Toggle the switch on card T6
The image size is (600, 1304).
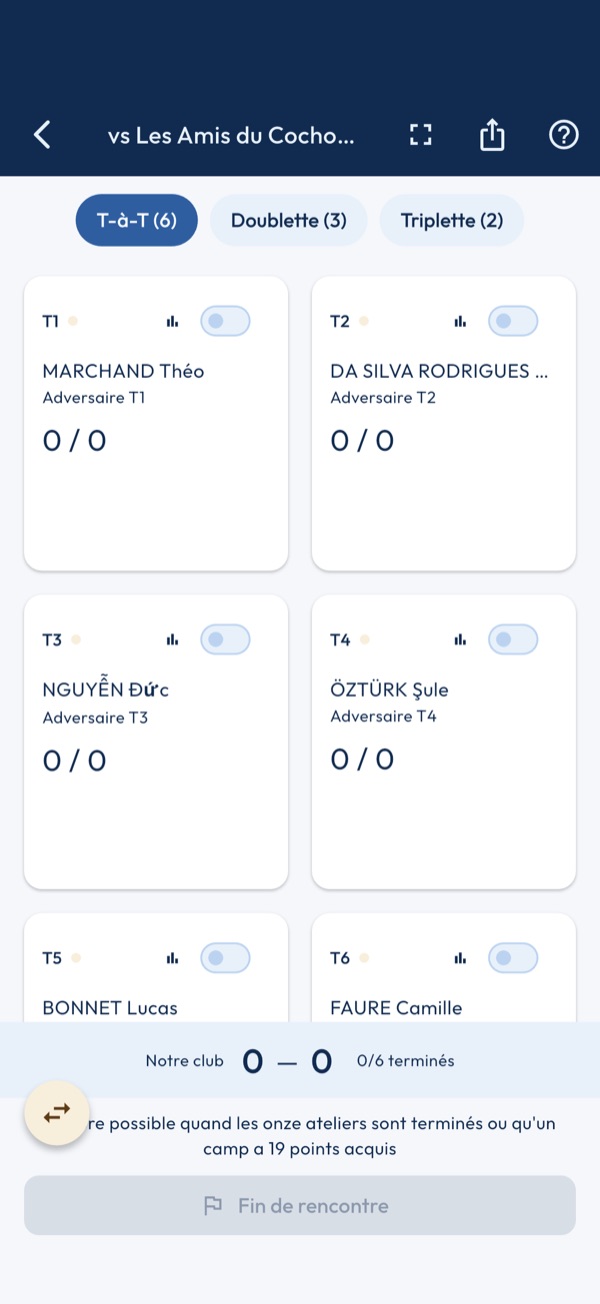[x=513, y=958]
